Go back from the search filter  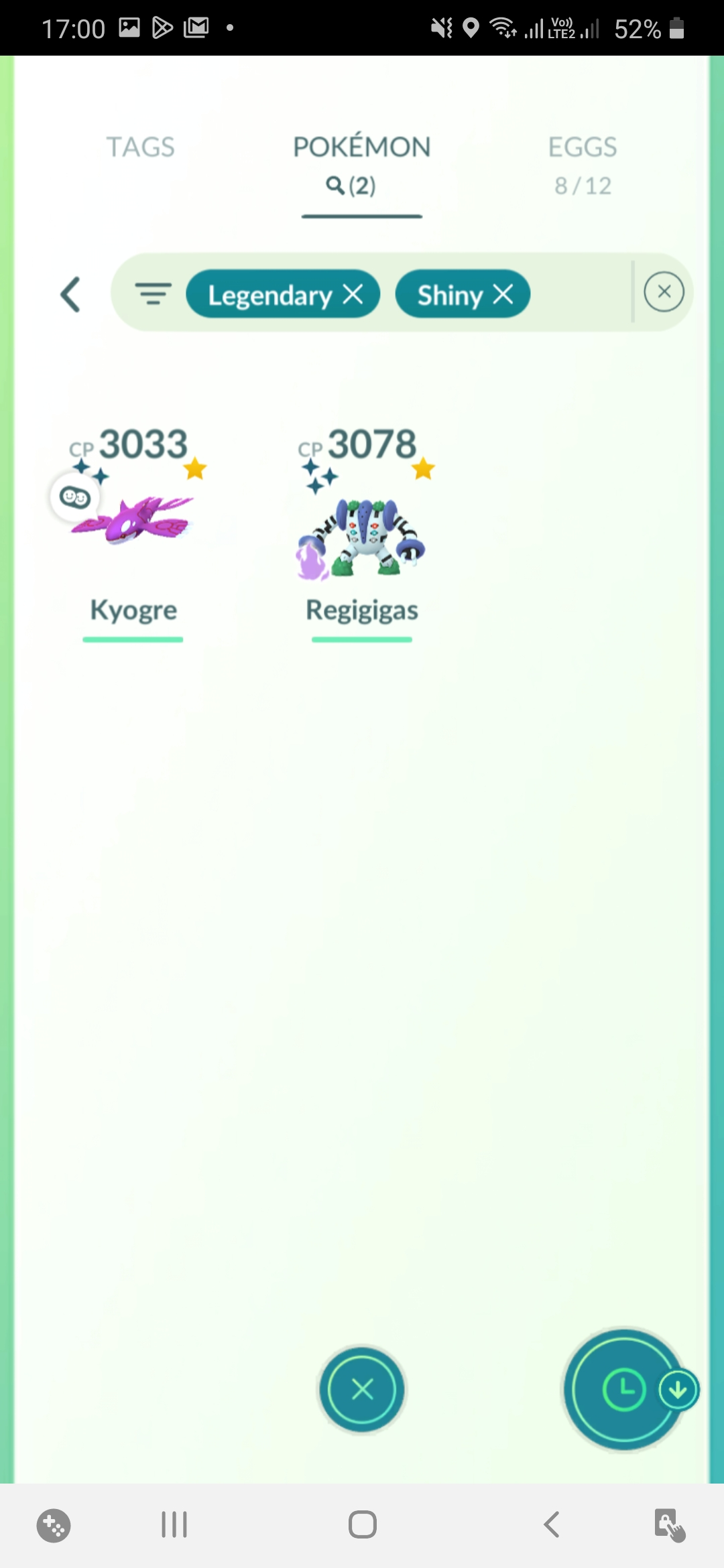[x=70, y=294]
